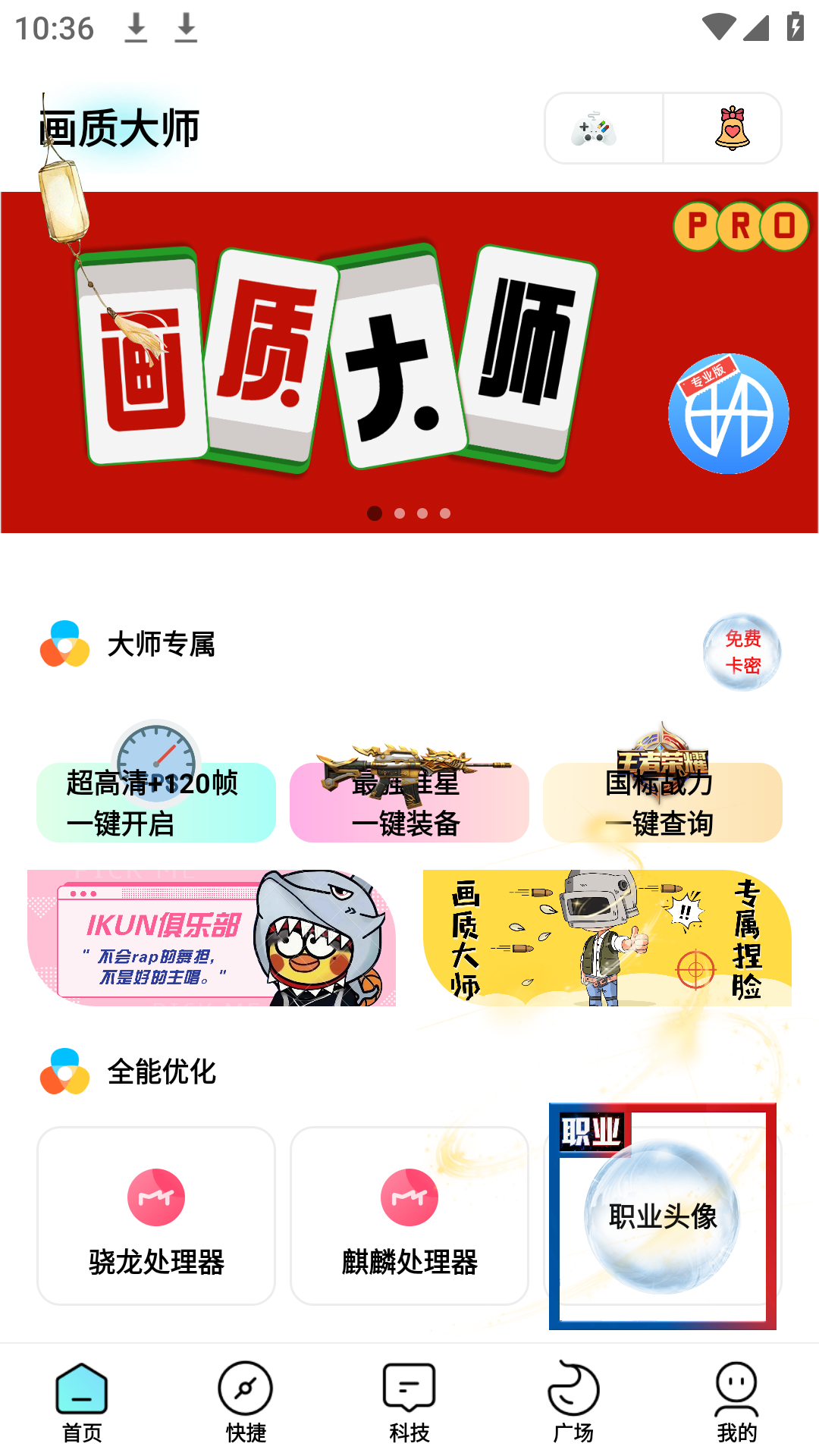Open the 职业头像 card

[662, 1216]
